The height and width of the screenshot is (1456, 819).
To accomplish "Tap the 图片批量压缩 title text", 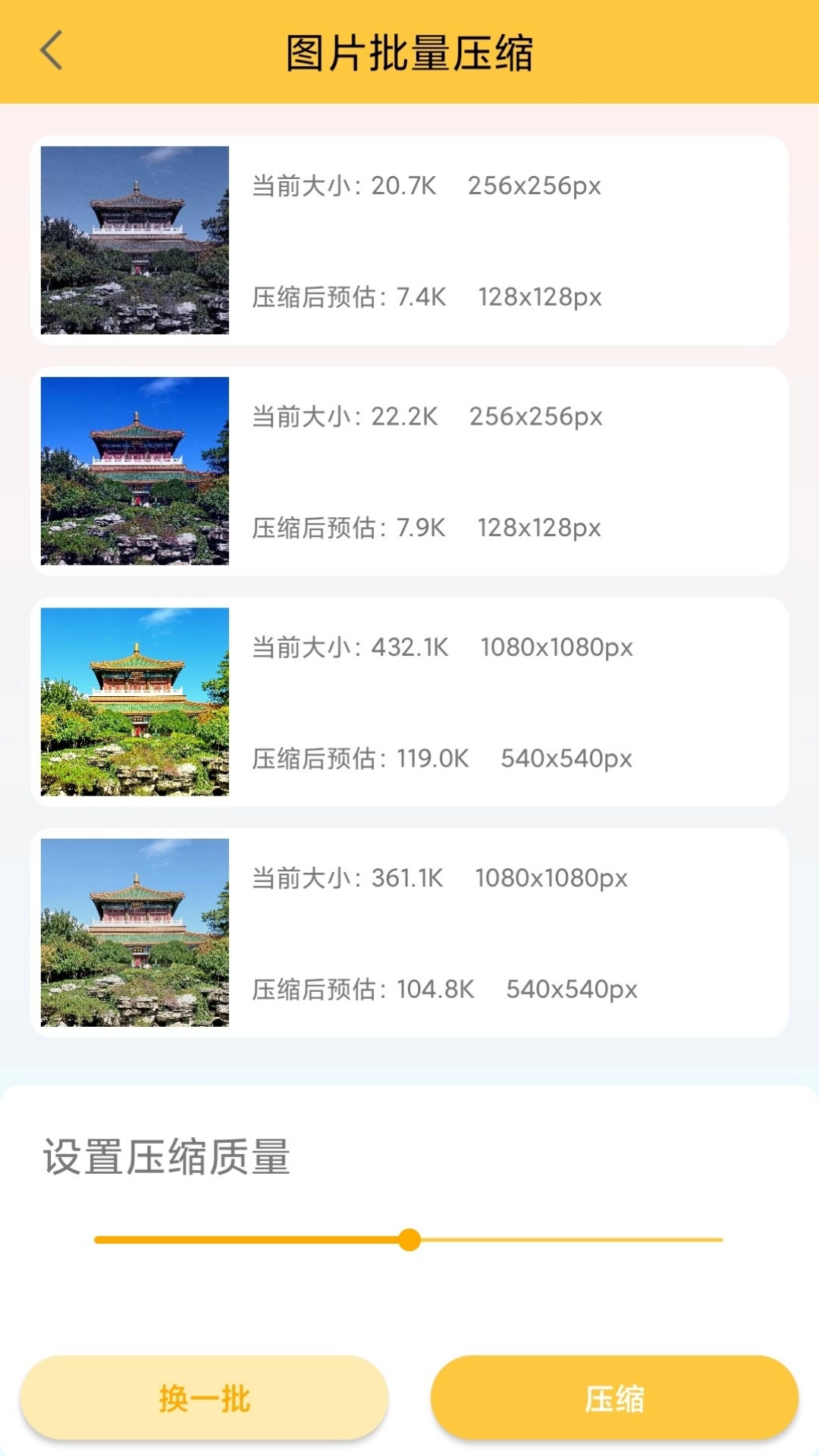I will coord(409,52).
